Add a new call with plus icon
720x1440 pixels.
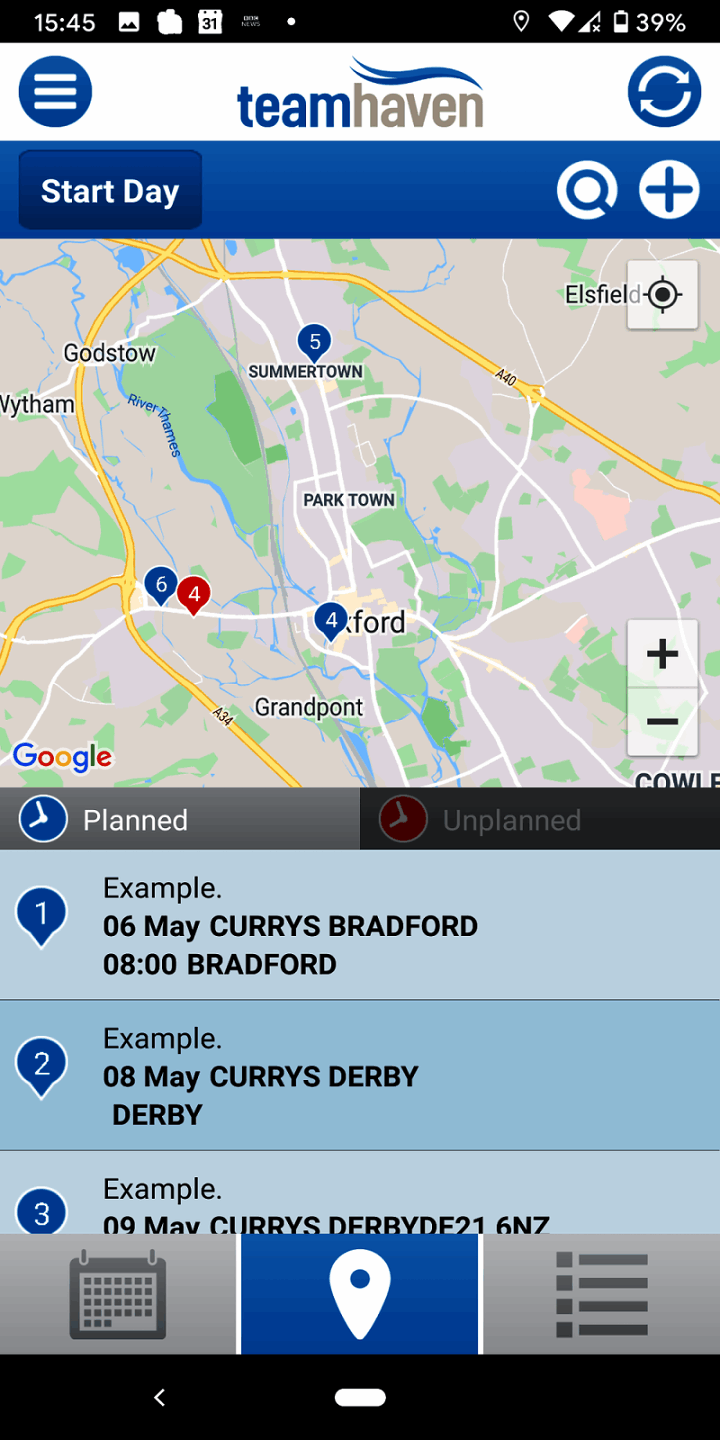[669, 190]
